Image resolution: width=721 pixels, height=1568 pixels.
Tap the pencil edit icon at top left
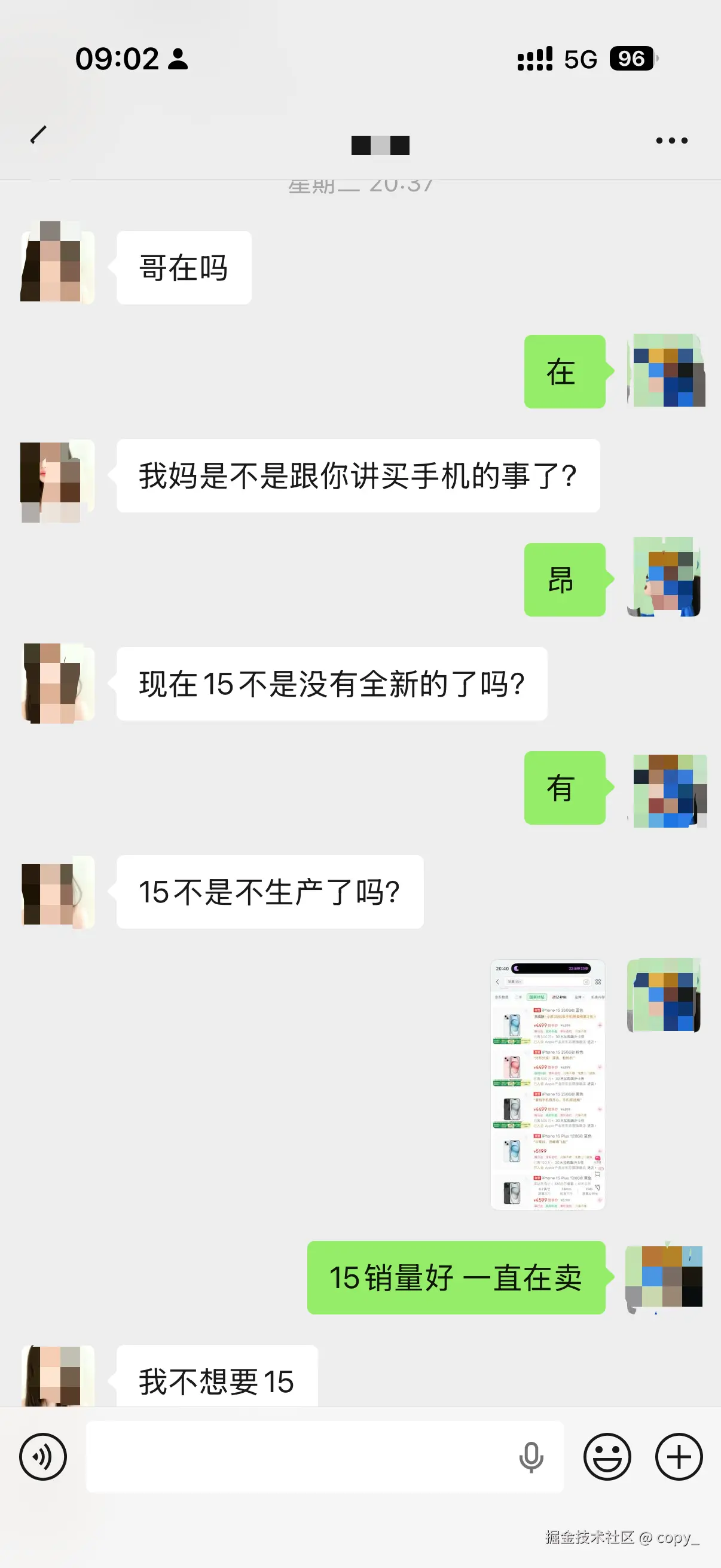(x=39, y=135)
